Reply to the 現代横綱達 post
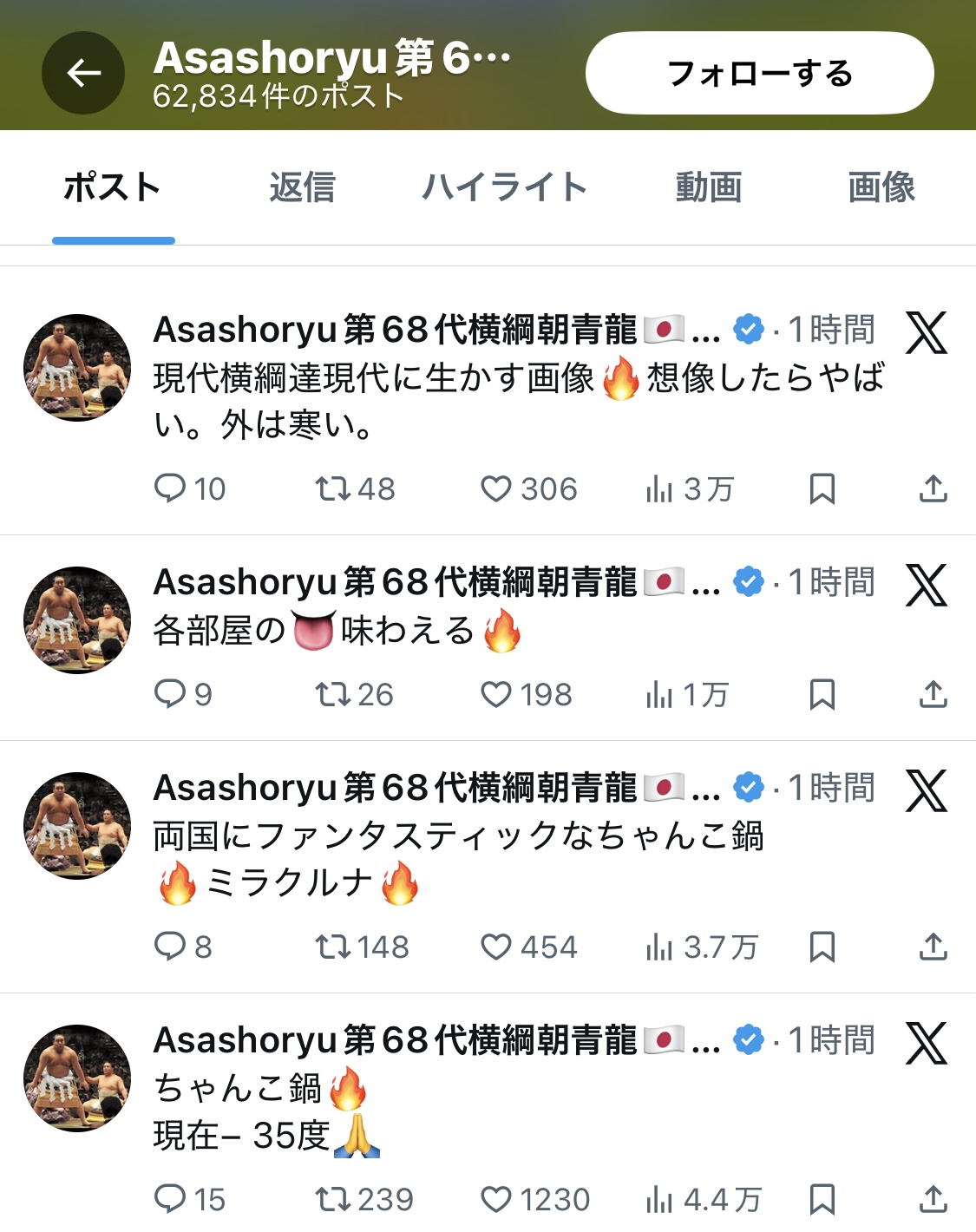 pos(170,489)
